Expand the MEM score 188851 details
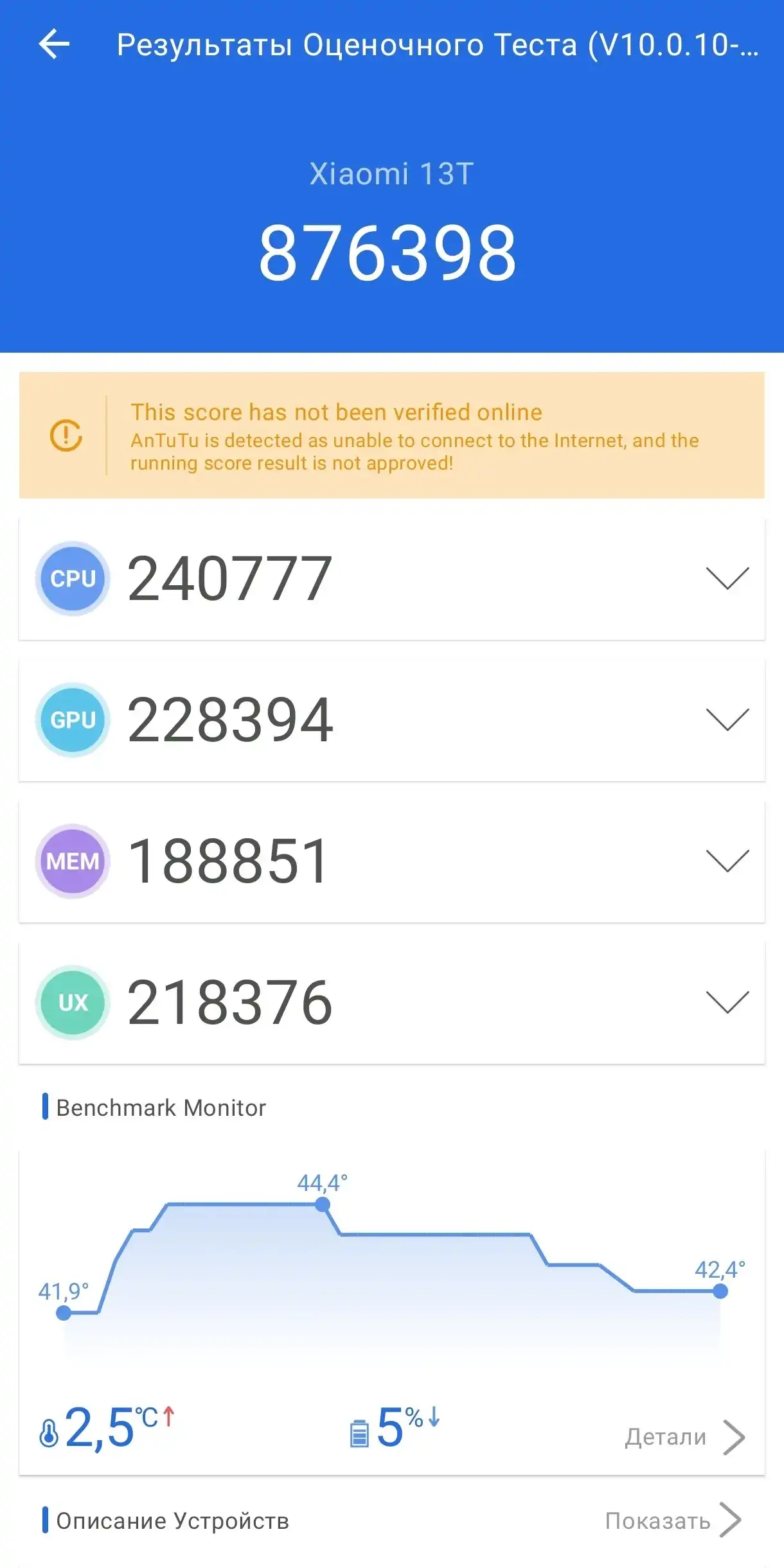The height and width of the screenshot is (1568, 784). 727,861
